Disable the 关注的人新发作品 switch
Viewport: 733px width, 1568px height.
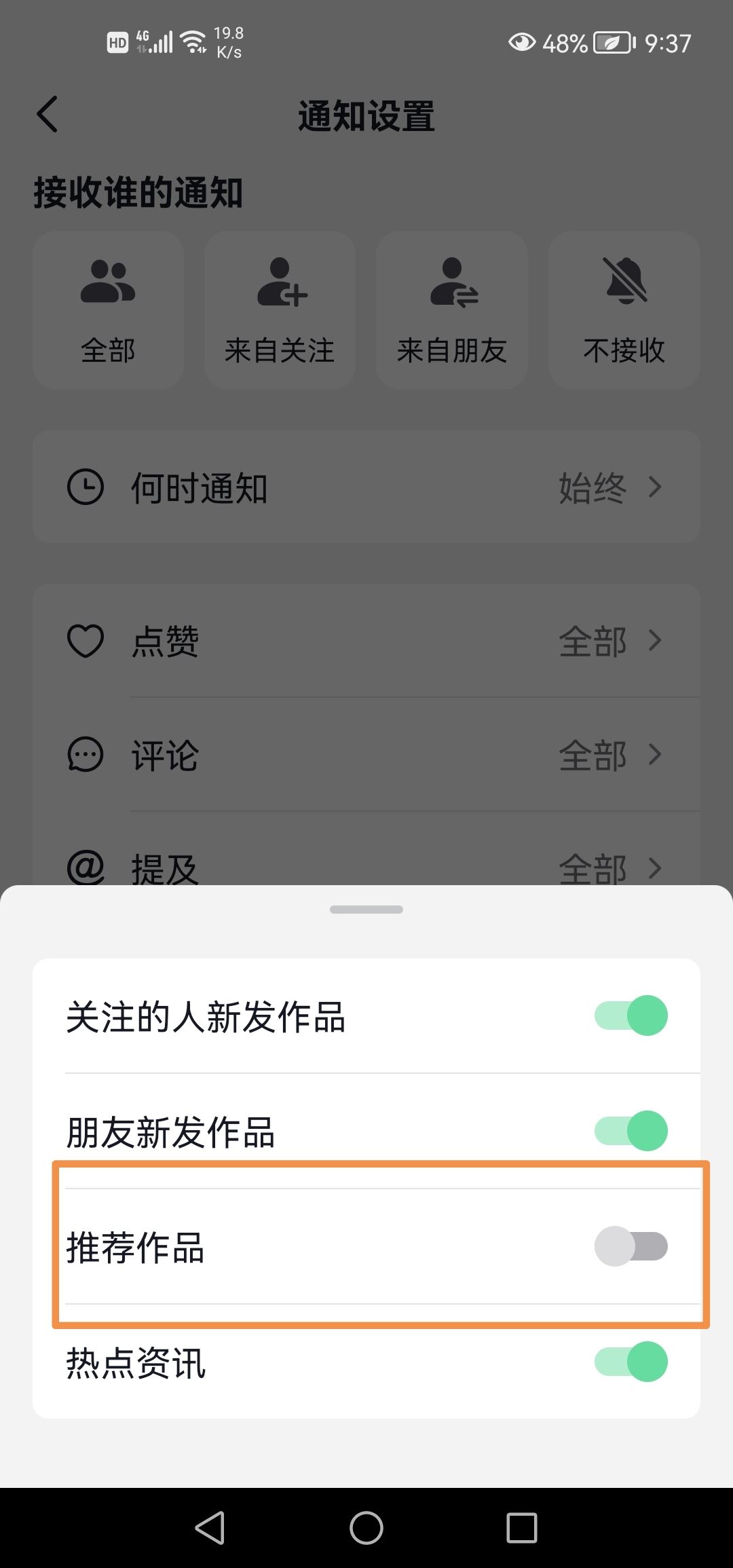click(x=633, y=1015)
